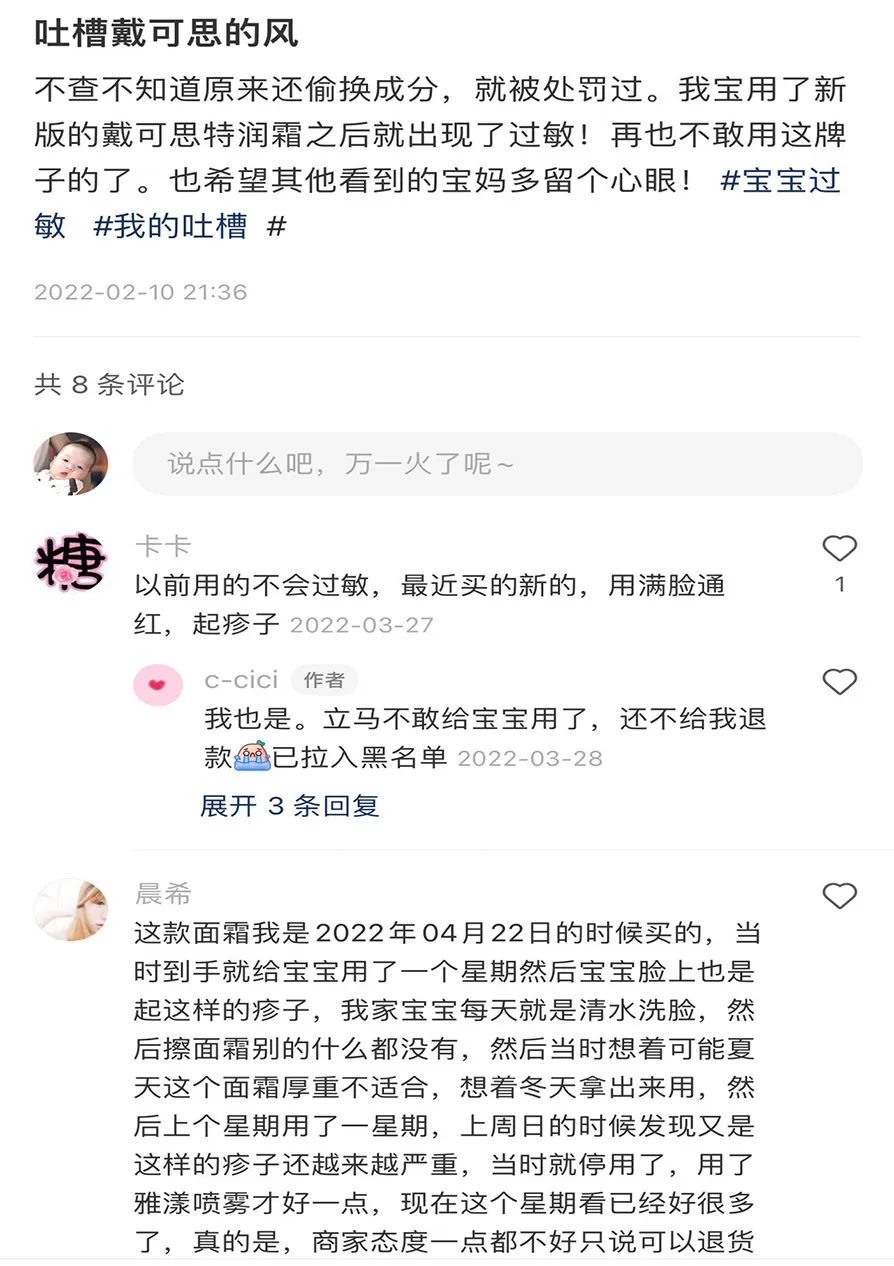Screen dimensions: 894x1266
Task: Open the #宝宝过敏 hashtag link
Action: [x=780, y=181]
